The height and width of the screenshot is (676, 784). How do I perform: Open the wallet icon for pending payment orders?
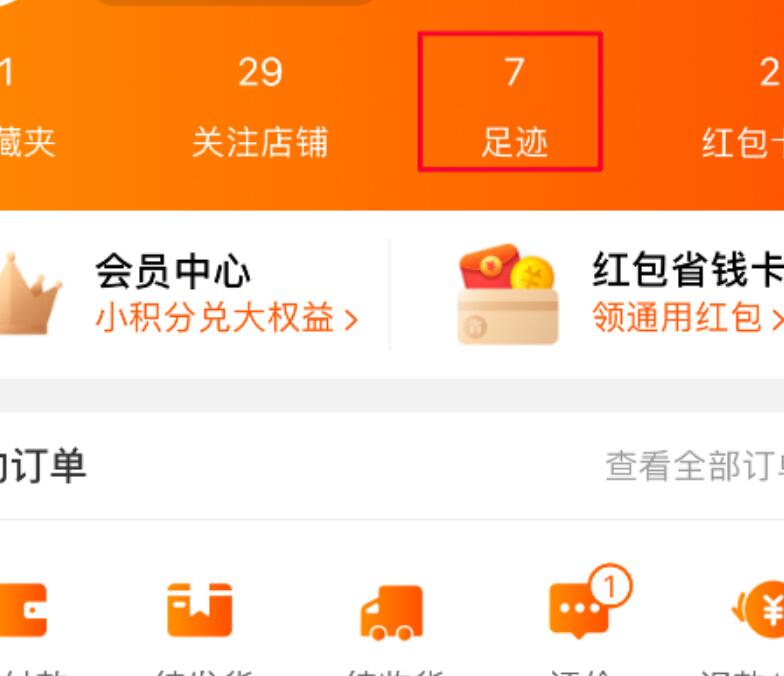pos(22,611)
